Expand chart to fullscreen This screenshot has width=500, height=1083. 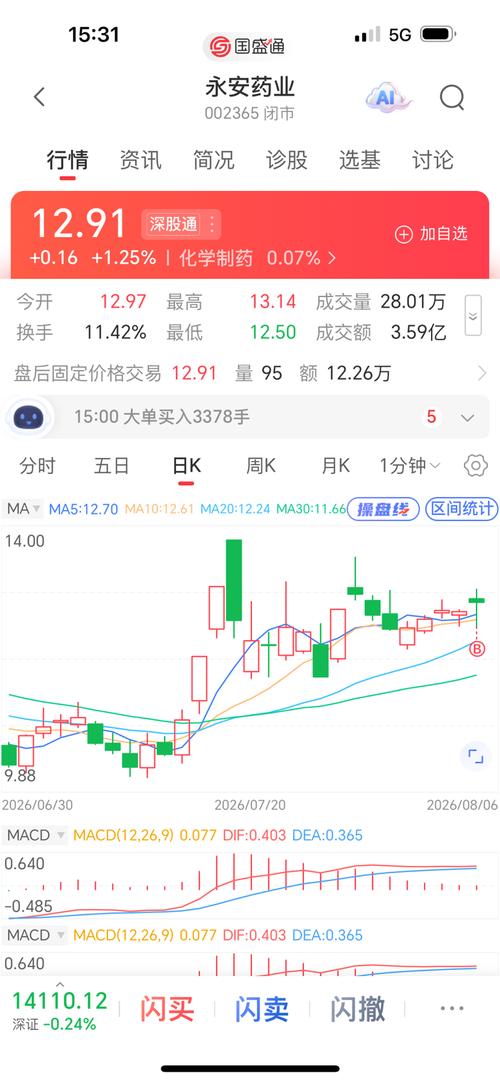(475, 756)
